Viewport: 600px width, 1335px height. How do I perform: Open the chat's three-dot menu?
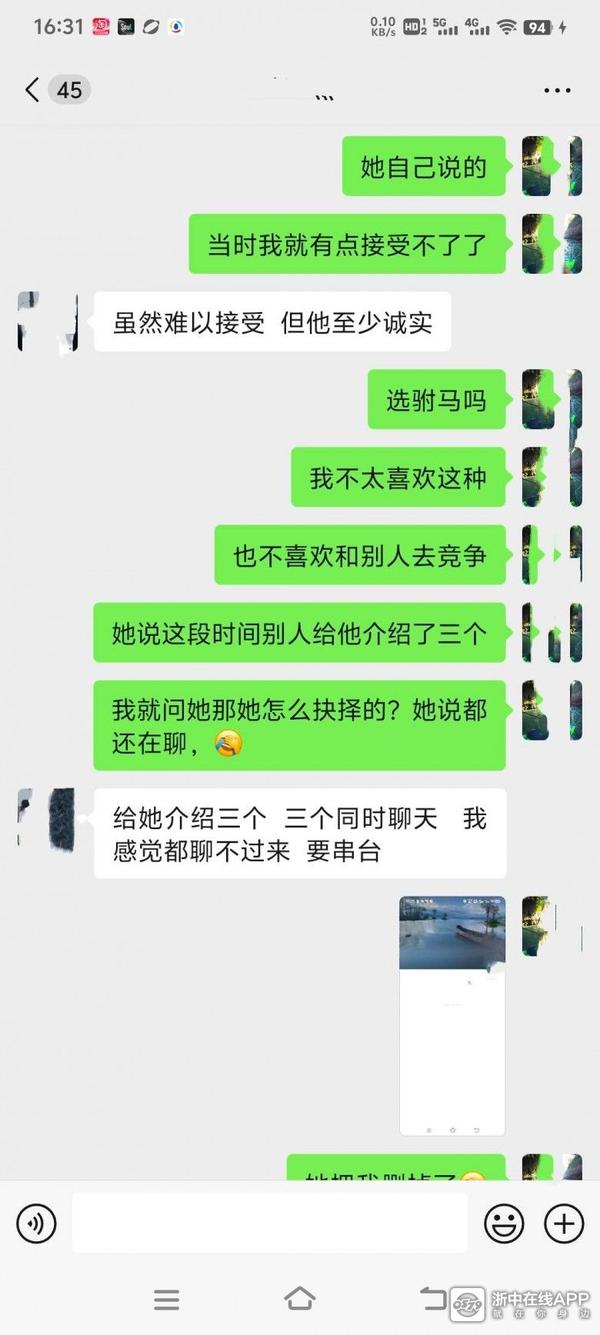click(x=556, y=90)
